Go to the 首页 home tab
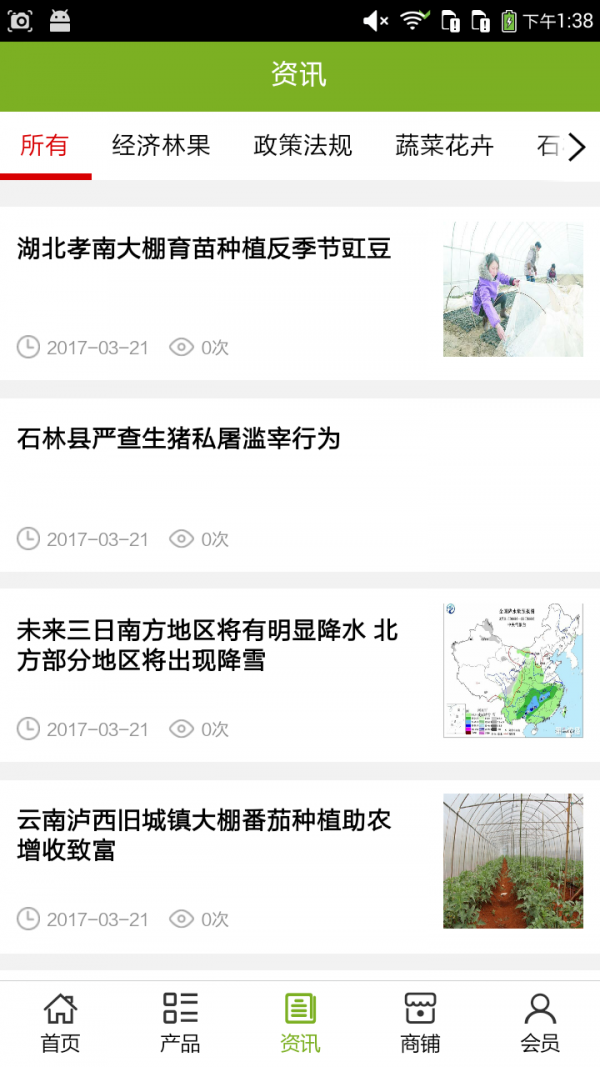 click(60, 1022)
